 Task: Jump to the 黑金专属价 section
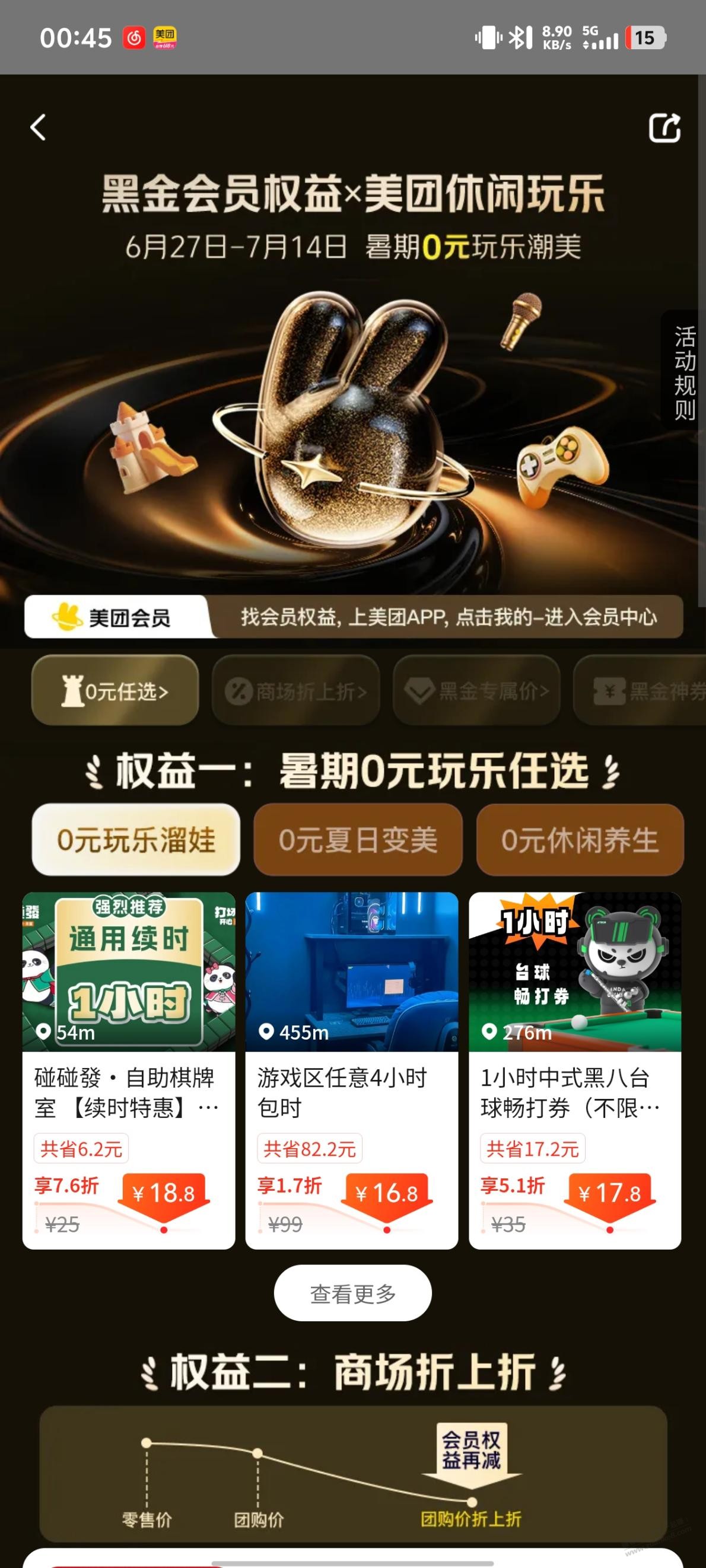(476, 691)
